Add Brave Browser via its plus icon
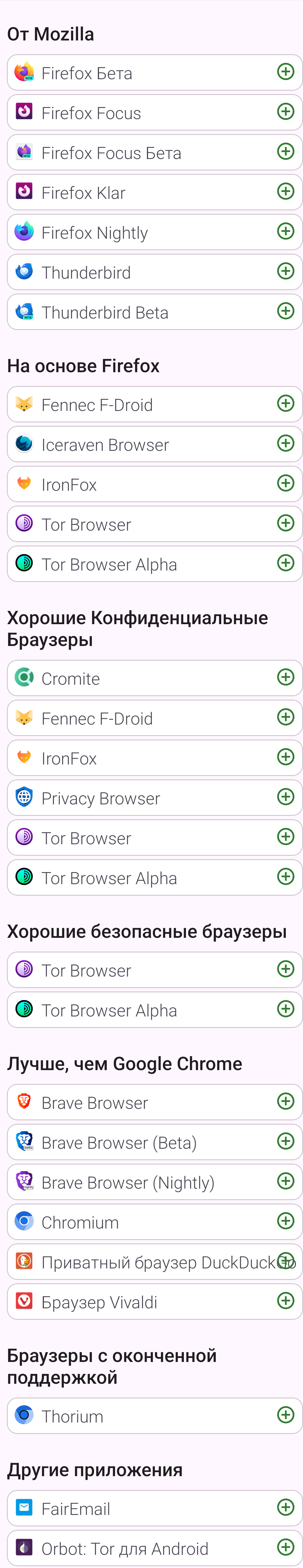 tap(285, 1101)
